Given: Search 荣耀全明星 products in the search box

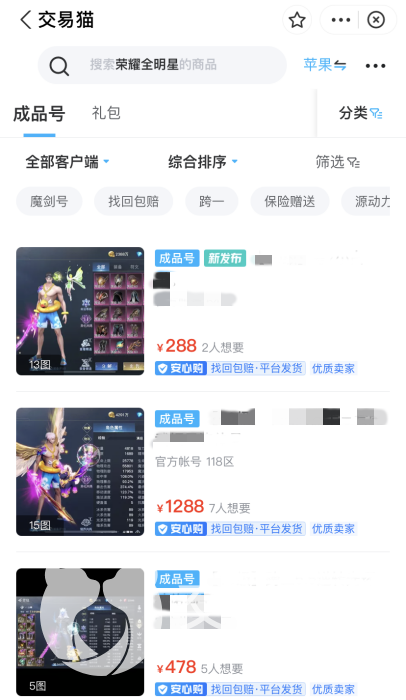Looking at the screenshot, I should pyautogui.click(x=162, y=65).
